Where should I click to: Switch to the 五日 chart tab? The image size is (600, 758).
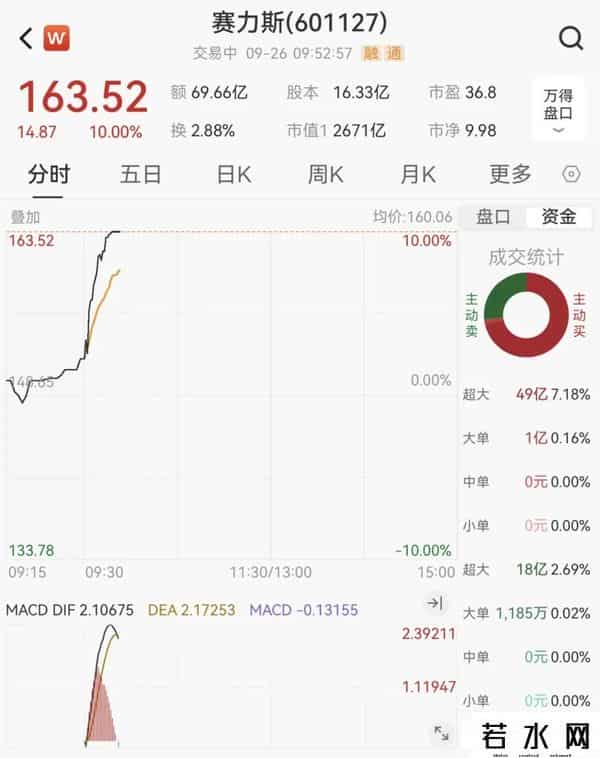point(141,174)
